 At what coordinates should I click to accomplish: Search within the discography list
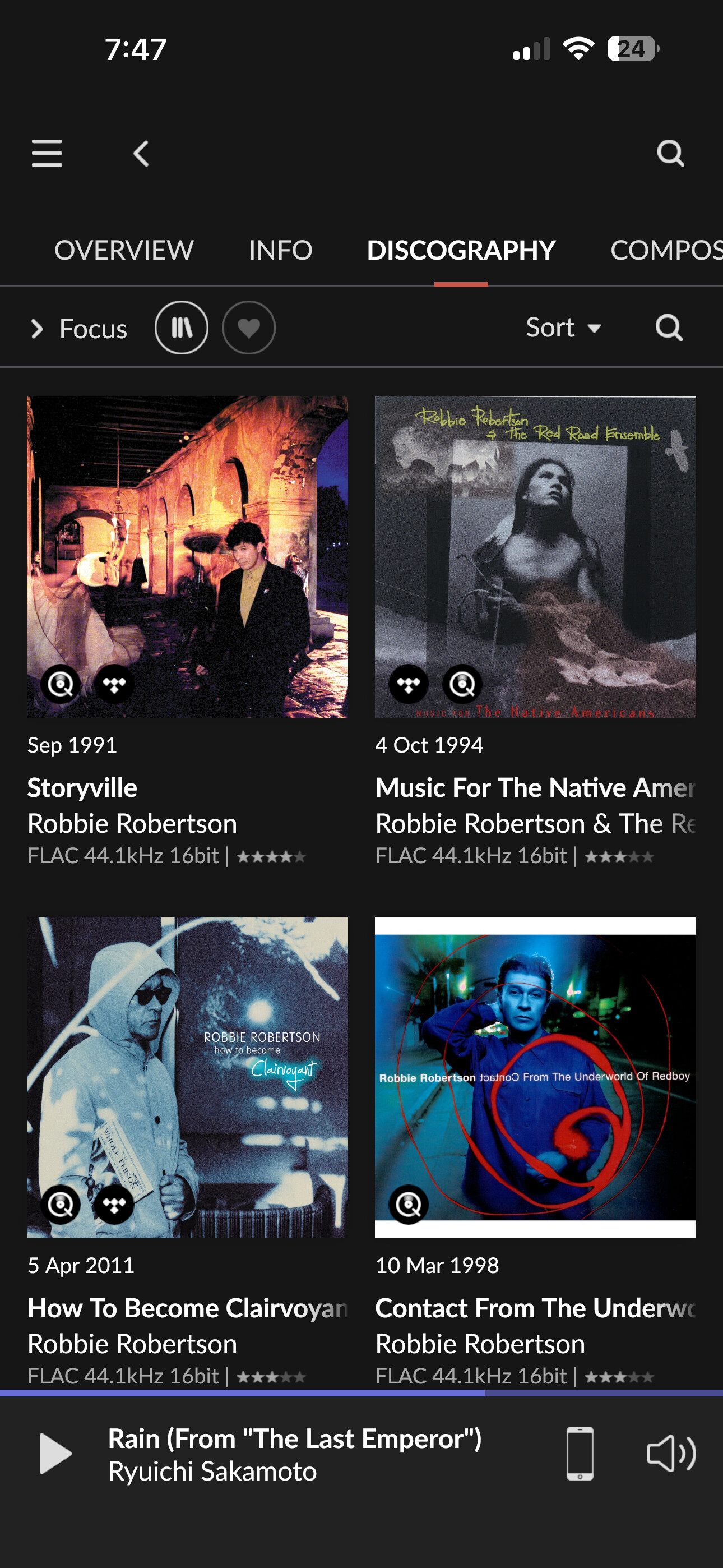(669, 328)
